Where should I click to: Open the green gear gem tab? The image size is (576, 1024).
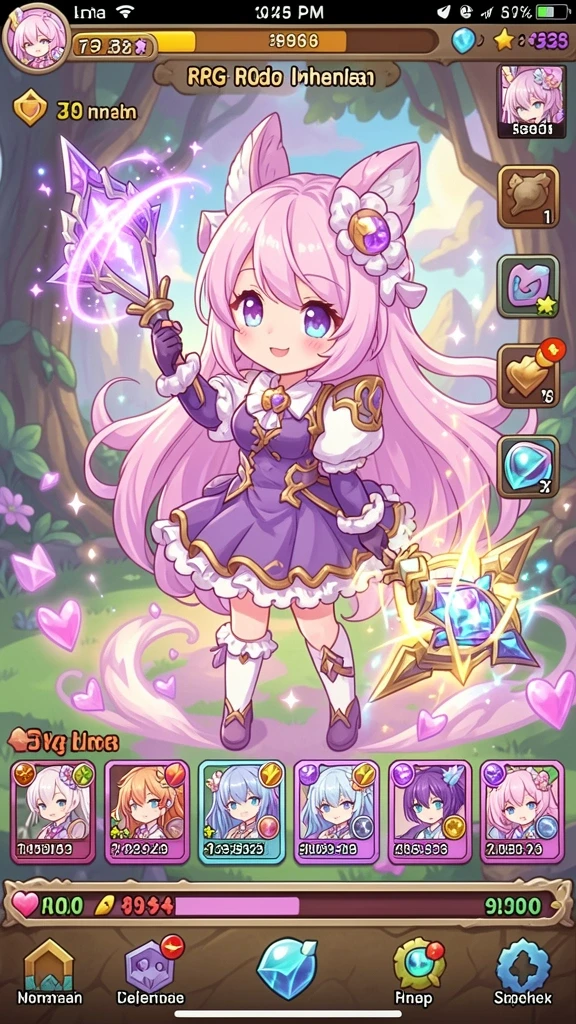pyautogui.click(x=419, y=972)
